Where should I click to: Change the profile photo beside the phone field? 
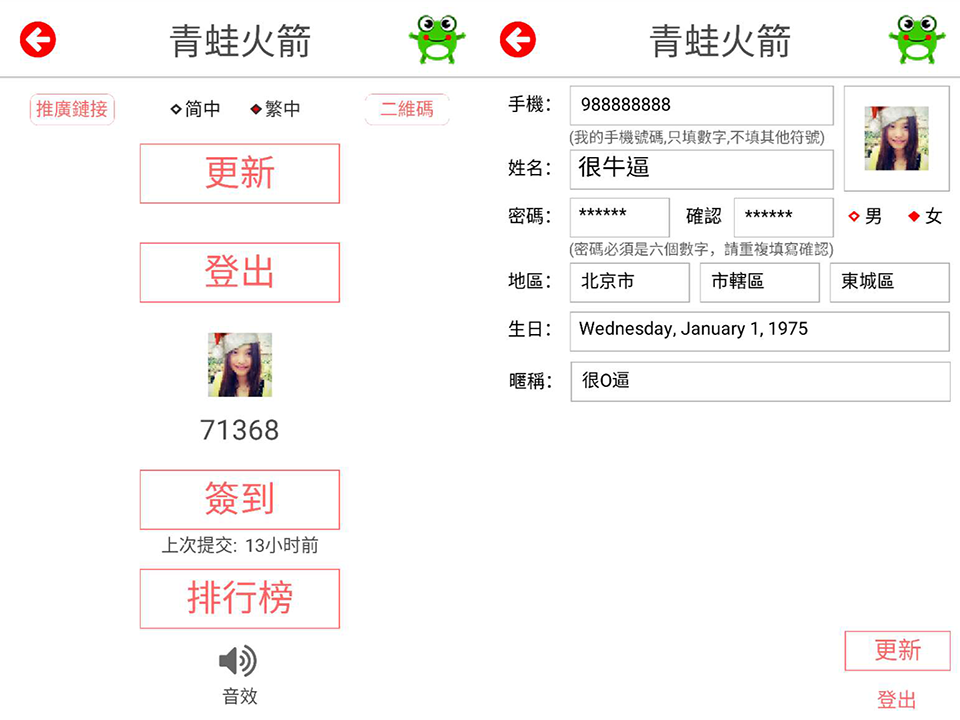pyautogui.click(x=896, y=138)
